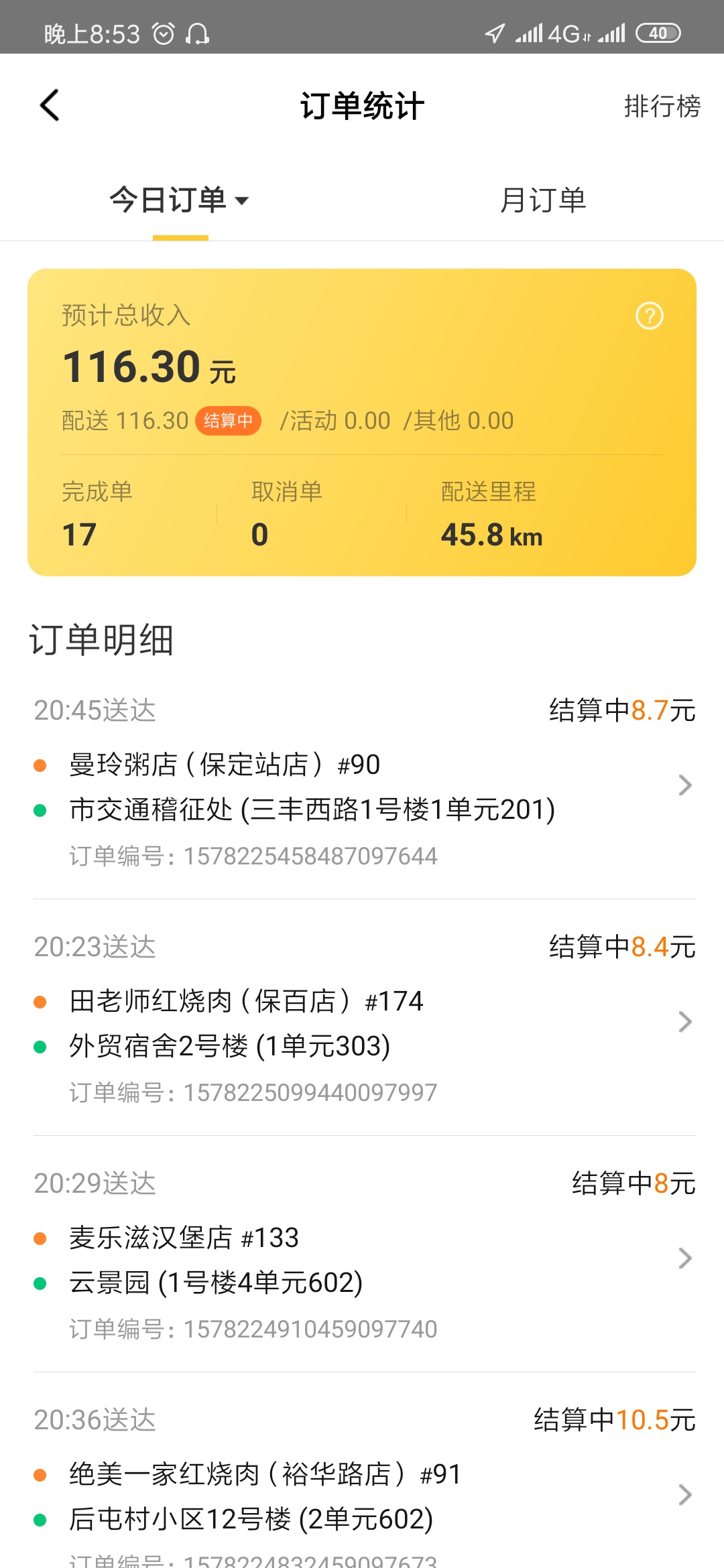Expand the 今日订单 date dropdown

pyautogui.click(x=180, y=200)
